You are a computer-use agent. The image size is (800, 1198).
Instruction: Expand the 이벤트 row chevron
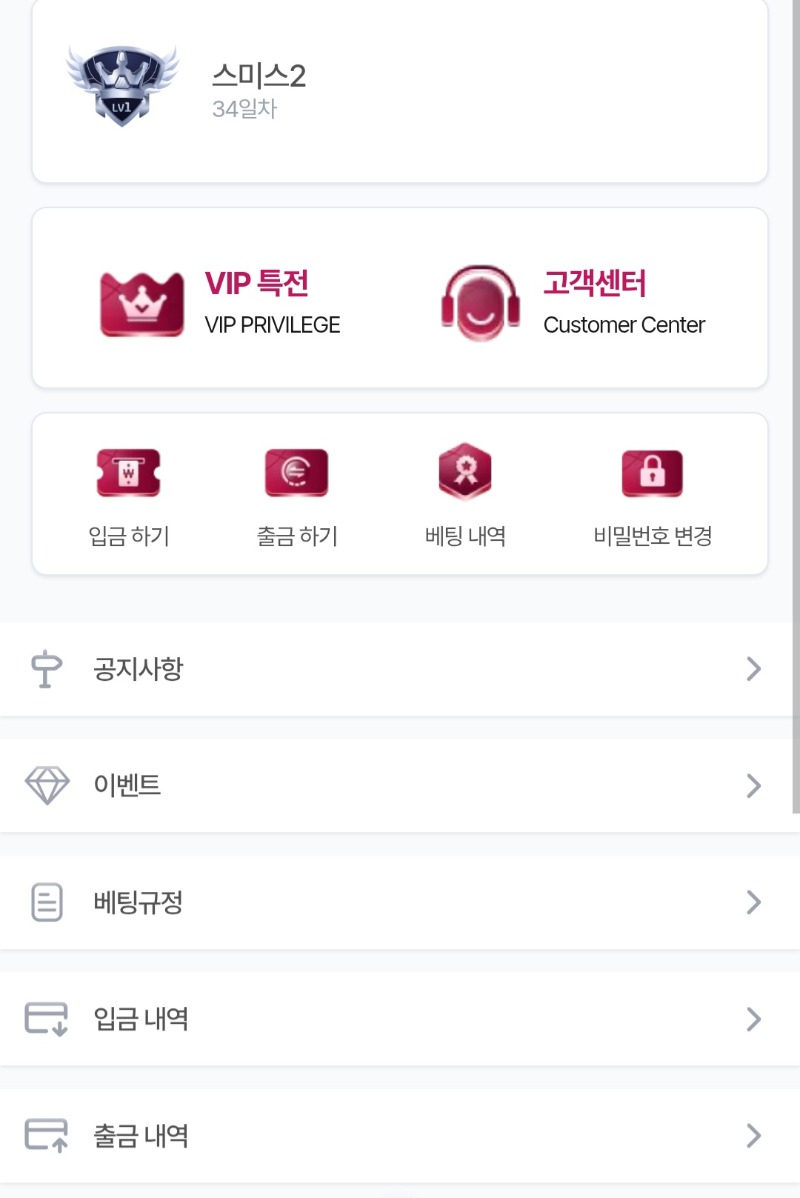[753, 786]
